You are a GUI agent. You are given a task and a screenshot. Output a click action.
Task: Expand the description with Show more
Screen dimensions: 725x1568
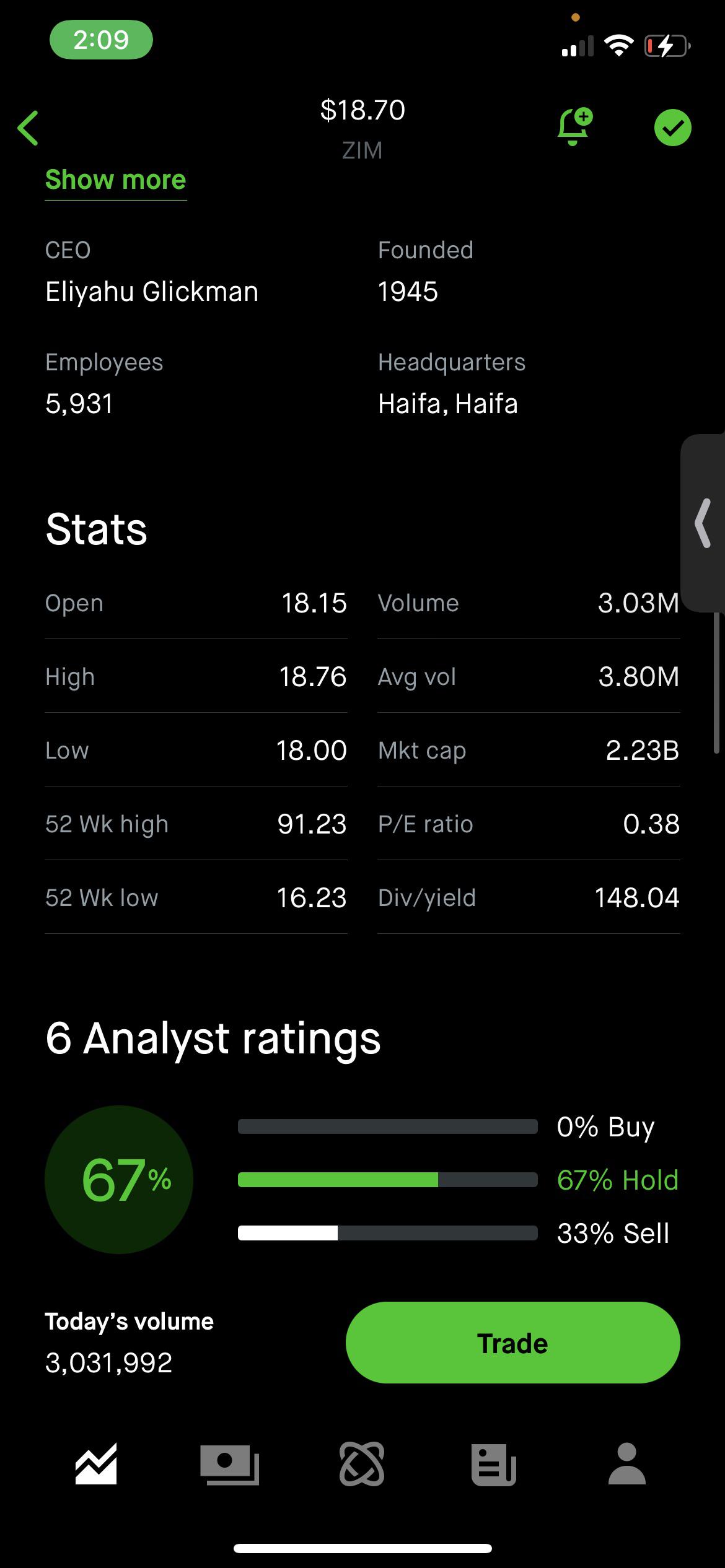pyautogui.click(x=115, y=180)
